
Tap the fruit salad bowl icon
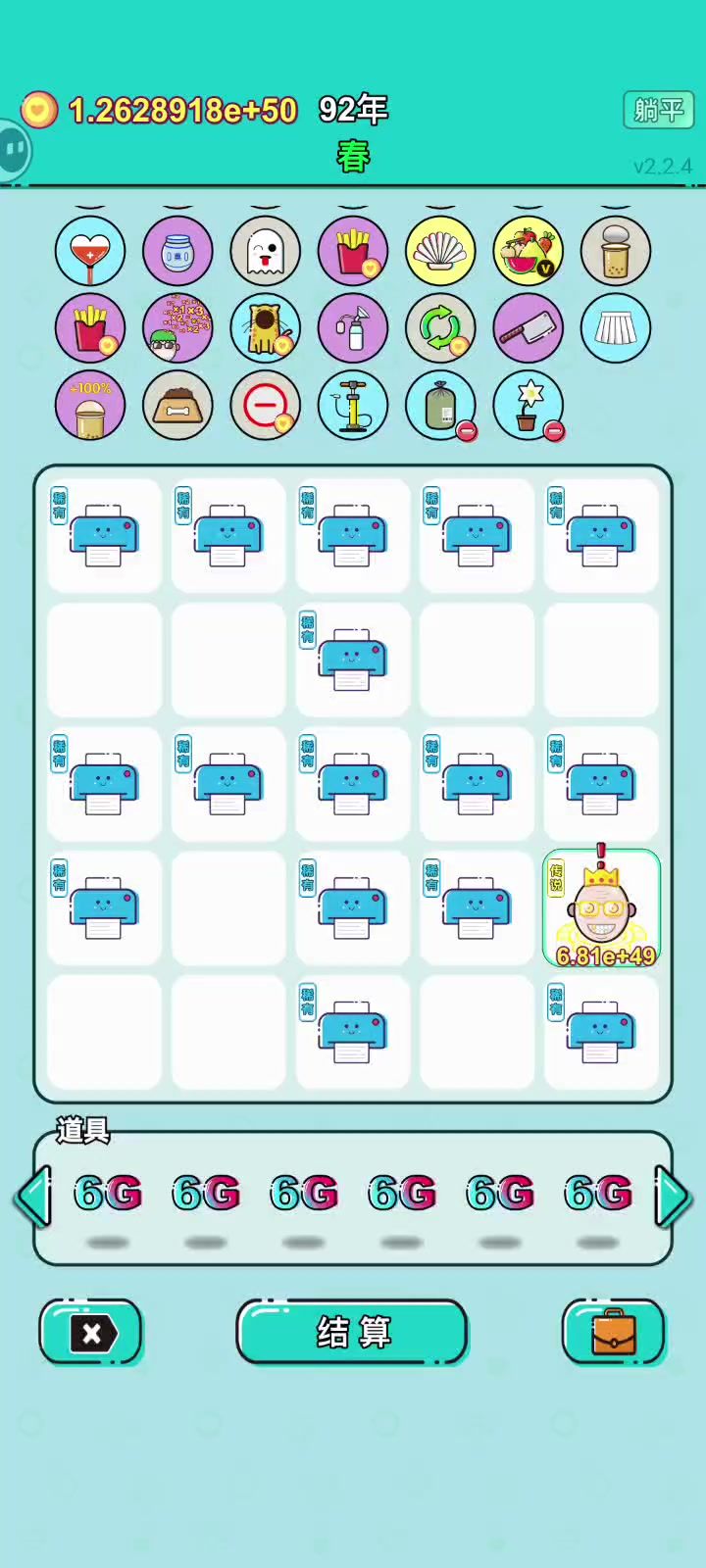tap(529, 252)
